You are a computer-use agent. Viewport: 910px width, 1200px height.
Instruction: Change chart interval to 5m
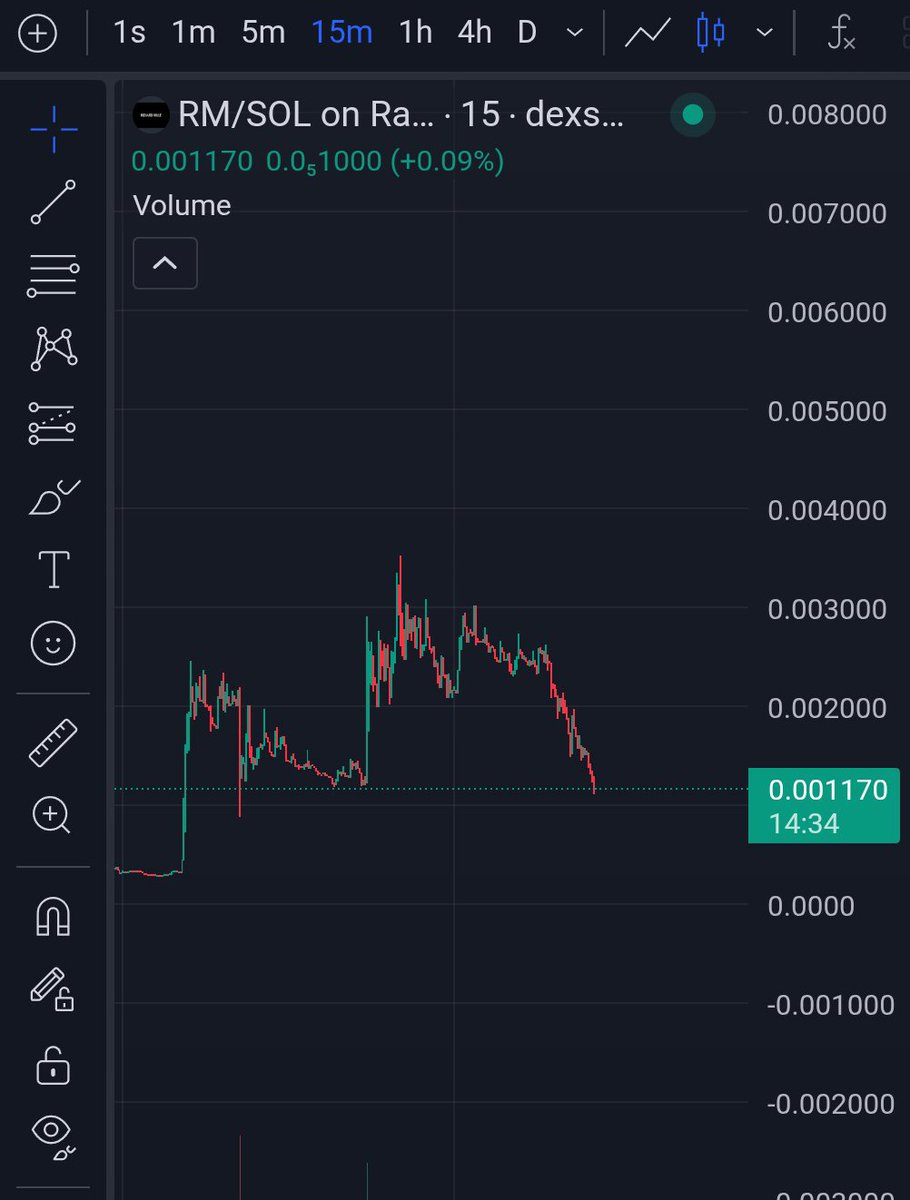[263, 33]
